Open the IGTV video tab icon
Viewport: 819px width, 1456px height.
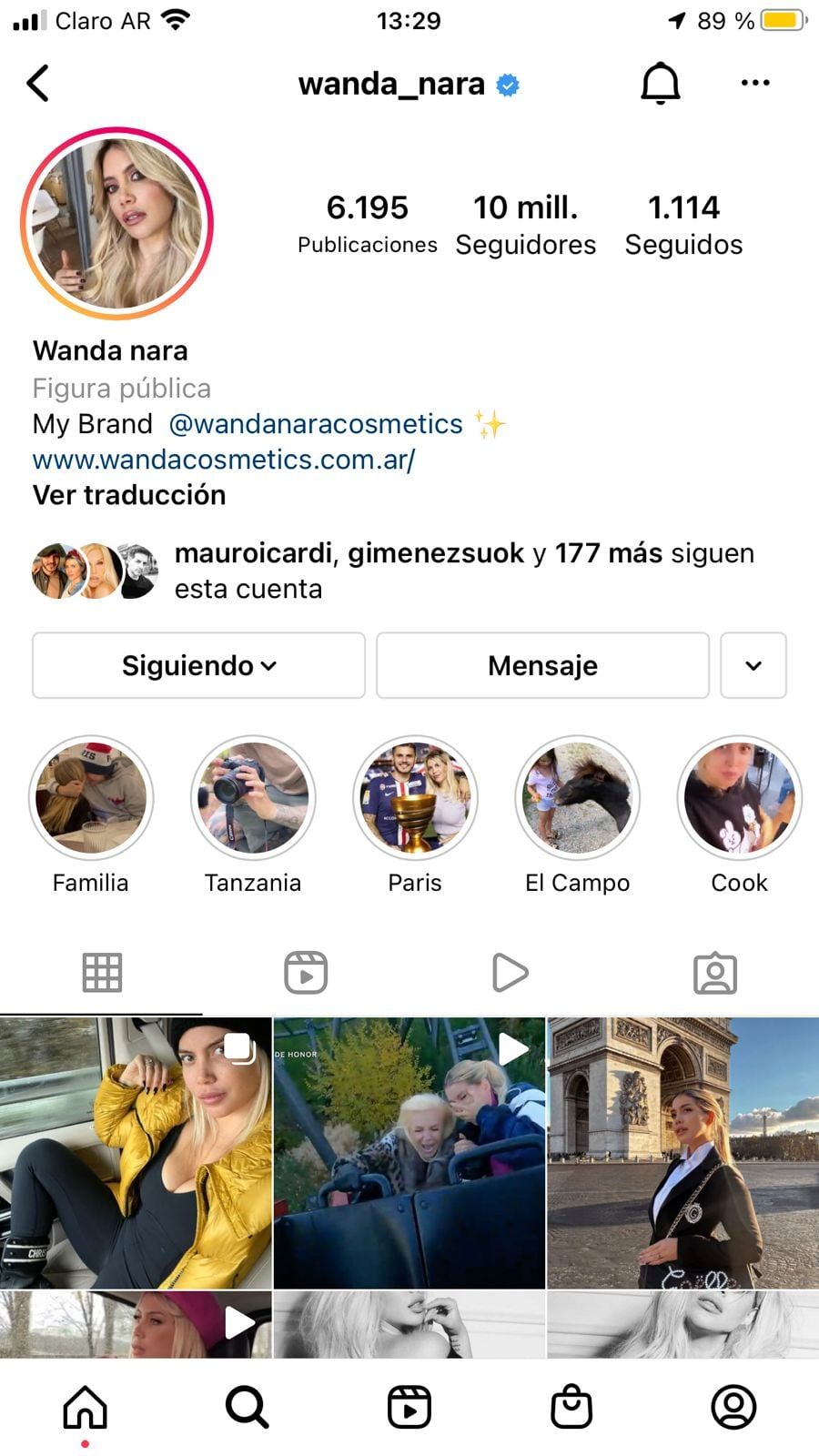[x=510, y=971]
